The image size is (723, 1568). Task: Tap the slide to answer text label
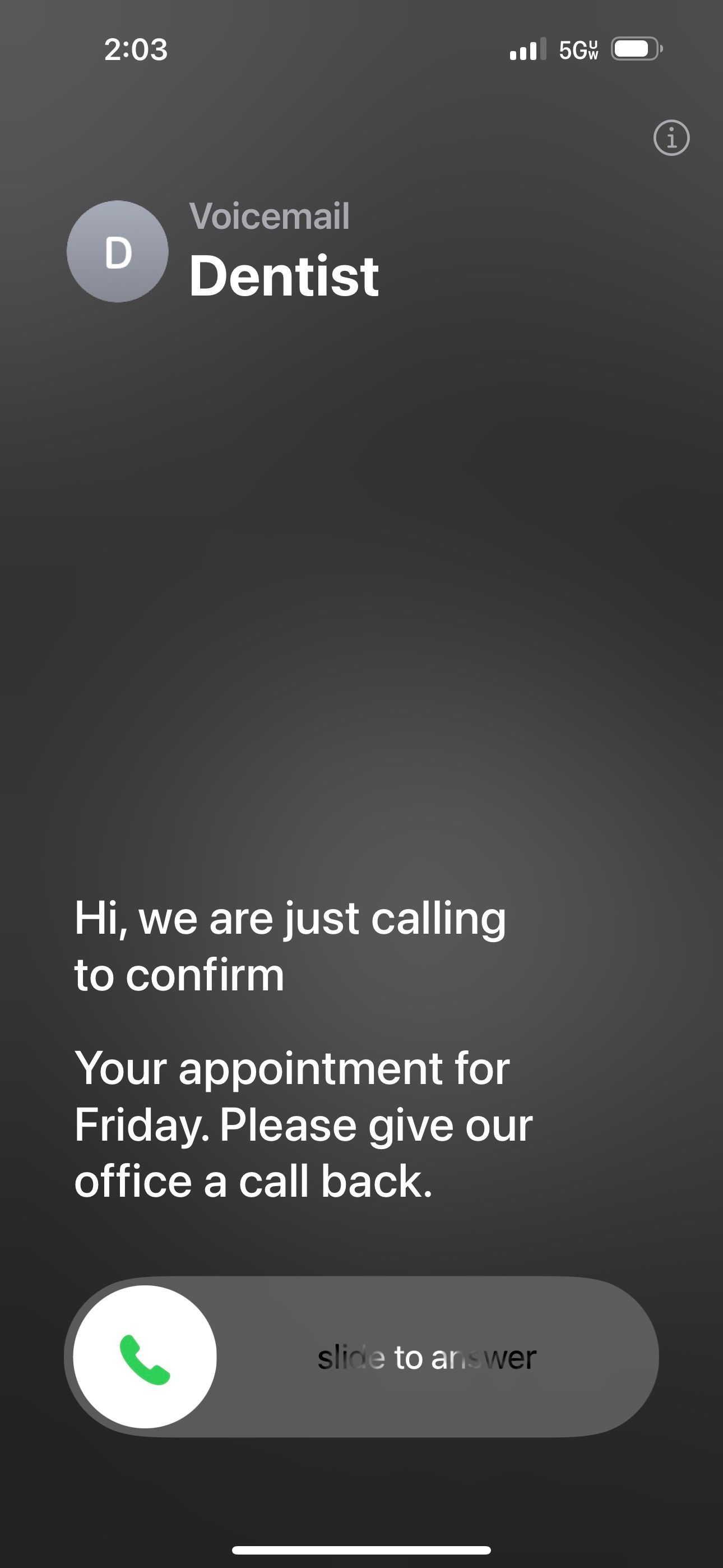[x=426, y=1356]
